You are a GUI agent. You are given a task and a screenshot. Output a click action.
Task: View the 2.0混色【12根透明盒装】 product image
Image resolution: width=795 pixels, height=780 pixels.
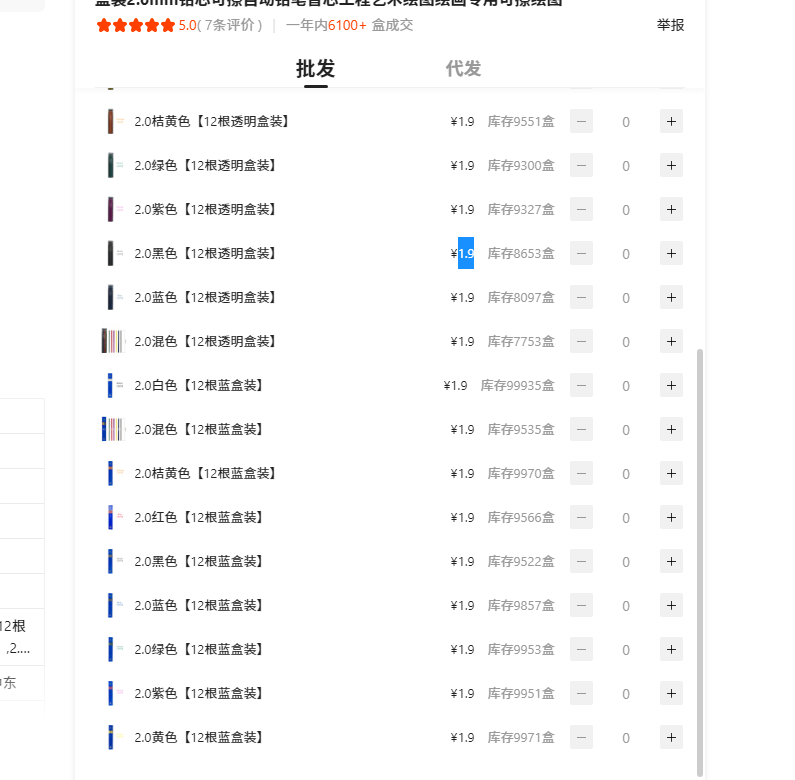[x=112, y=342]
